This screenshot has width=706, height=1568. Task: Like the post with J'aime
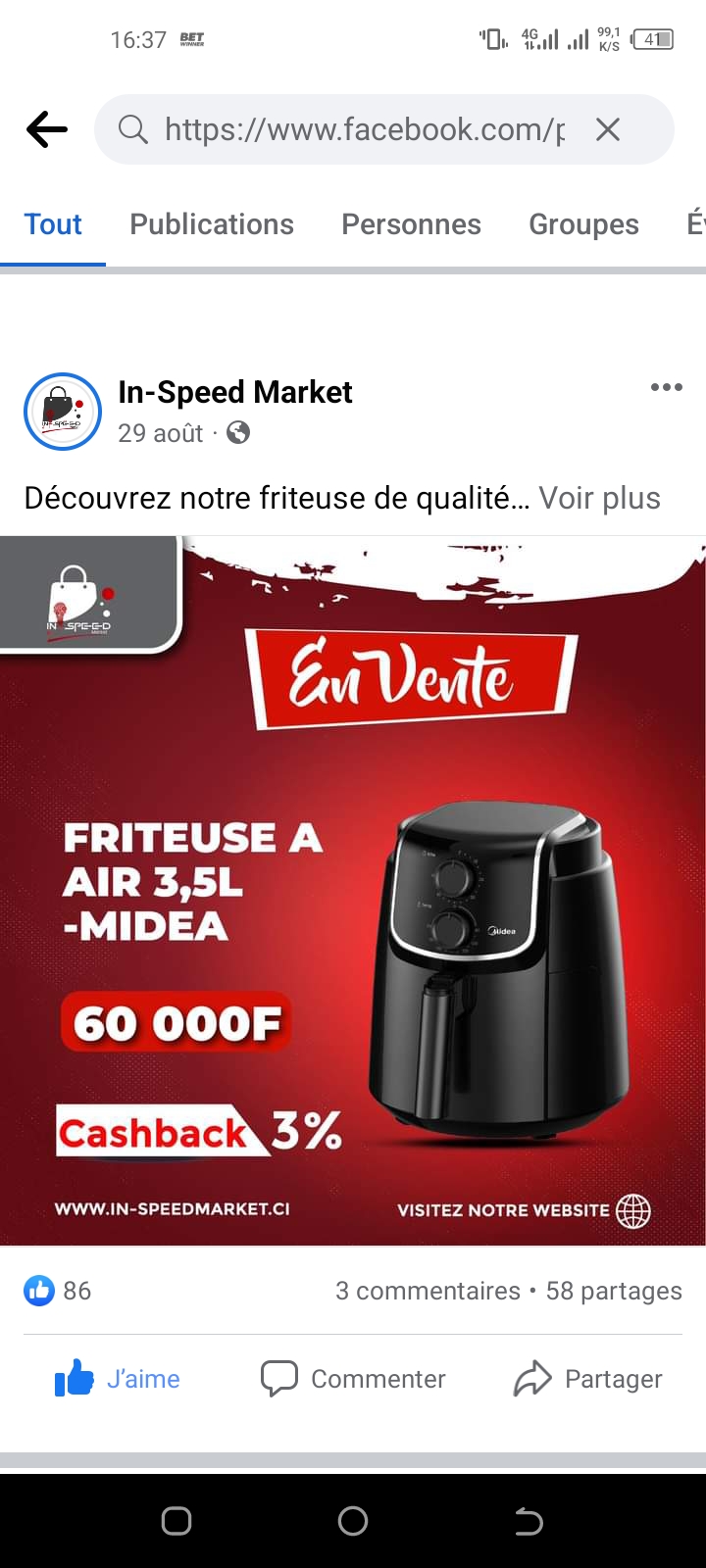coord(118,1379)
